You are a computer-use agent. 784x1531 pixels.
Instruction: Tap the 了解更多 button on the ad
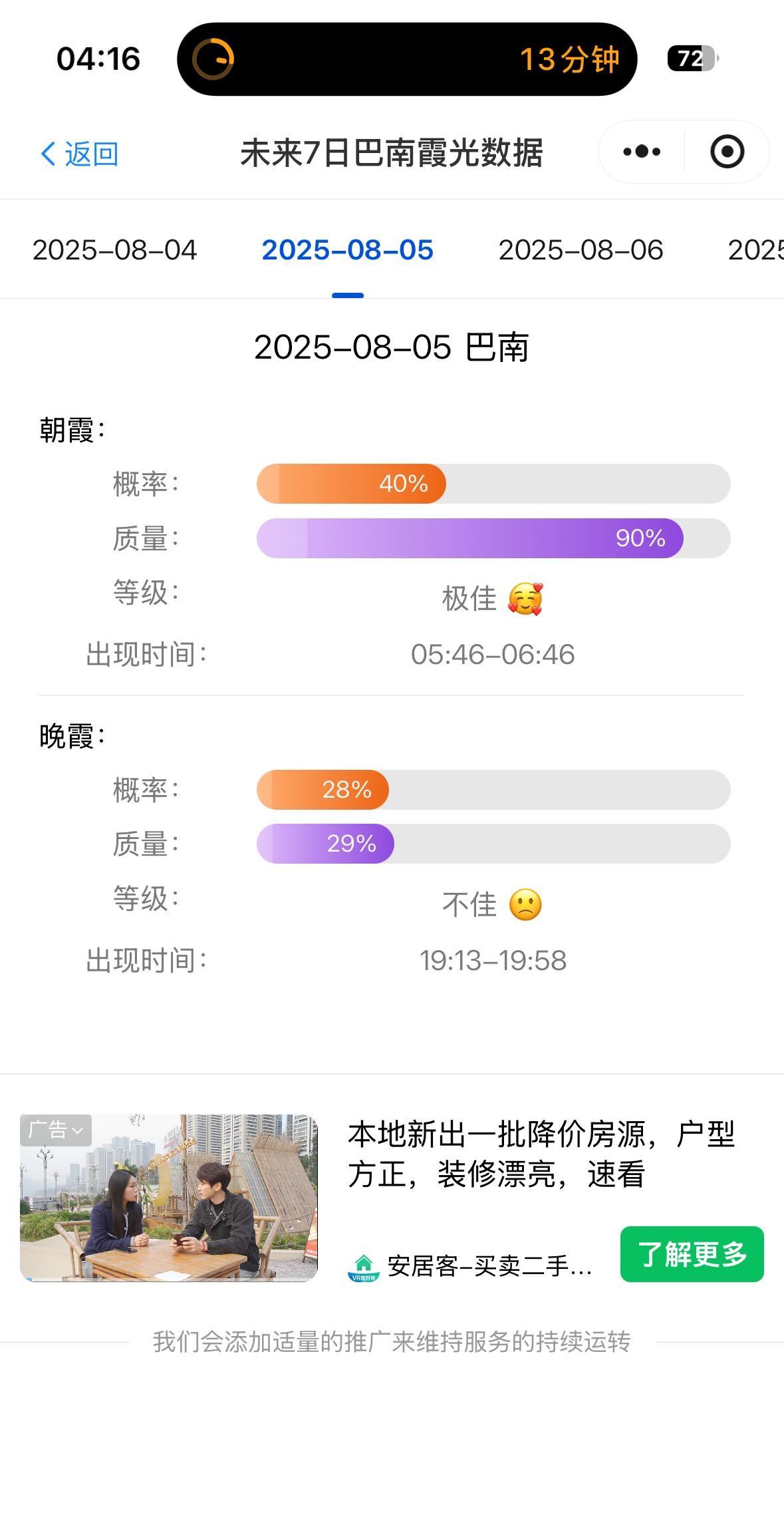[x=692, y=1254]
